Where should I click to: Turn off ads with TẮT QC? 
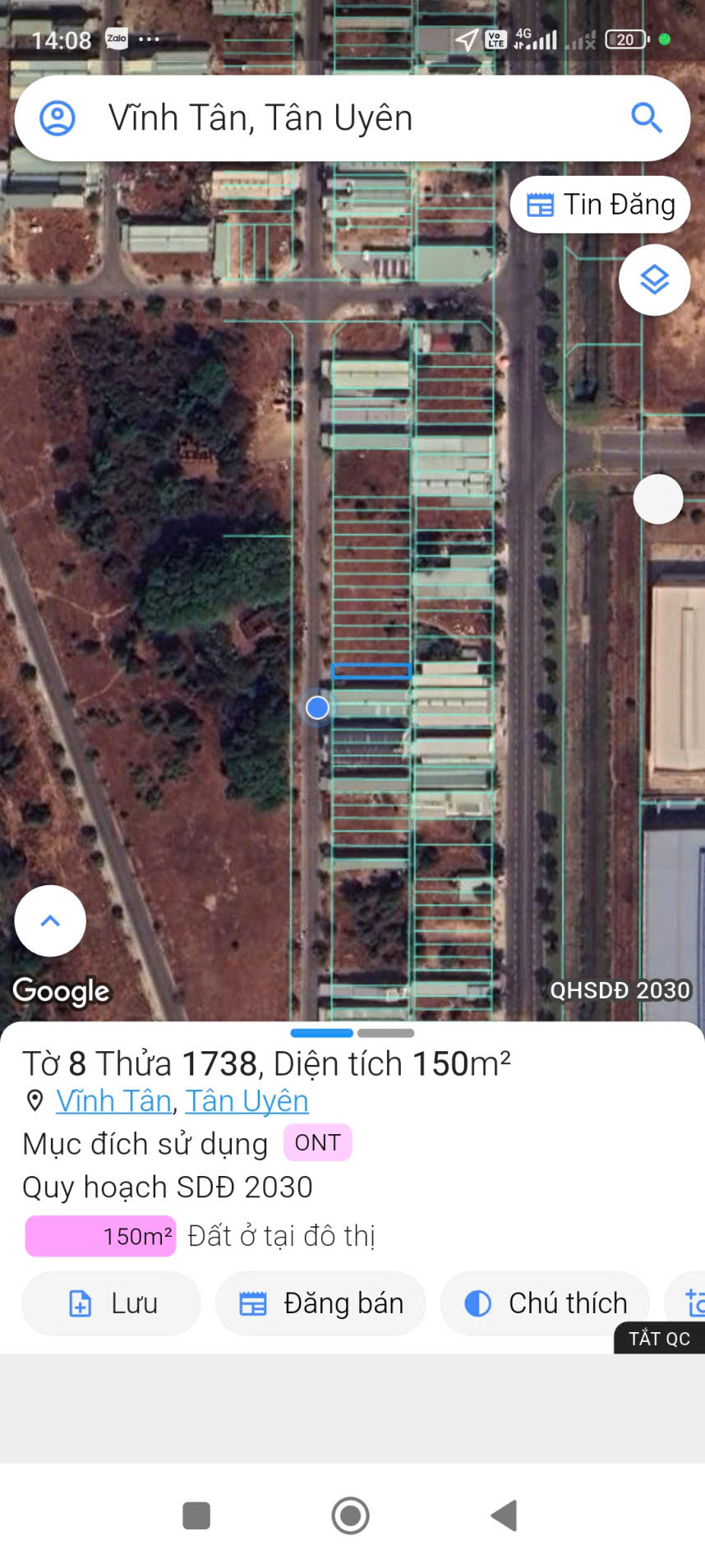(659, 1339)
